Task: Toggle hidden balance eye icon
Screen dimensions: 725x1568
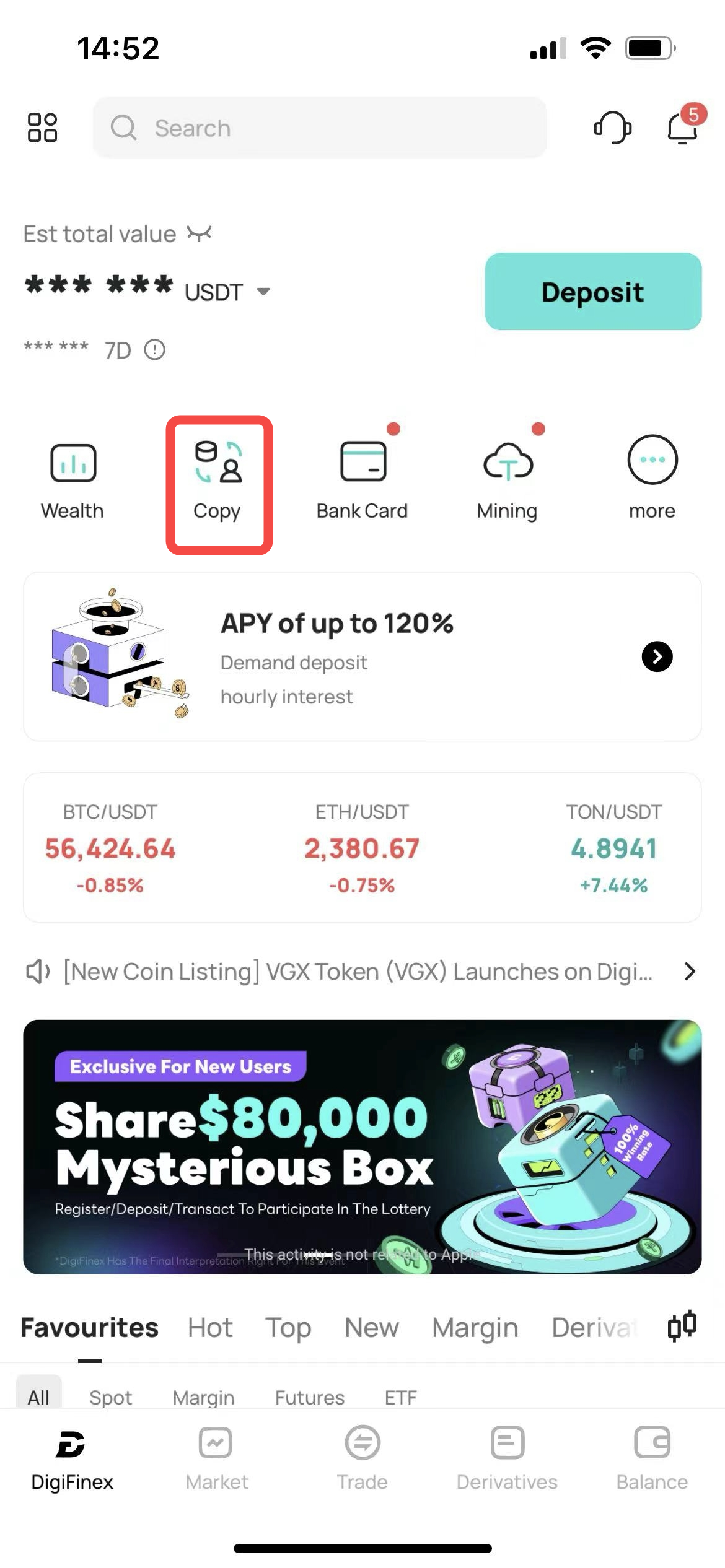Action: tap(199, 233)
